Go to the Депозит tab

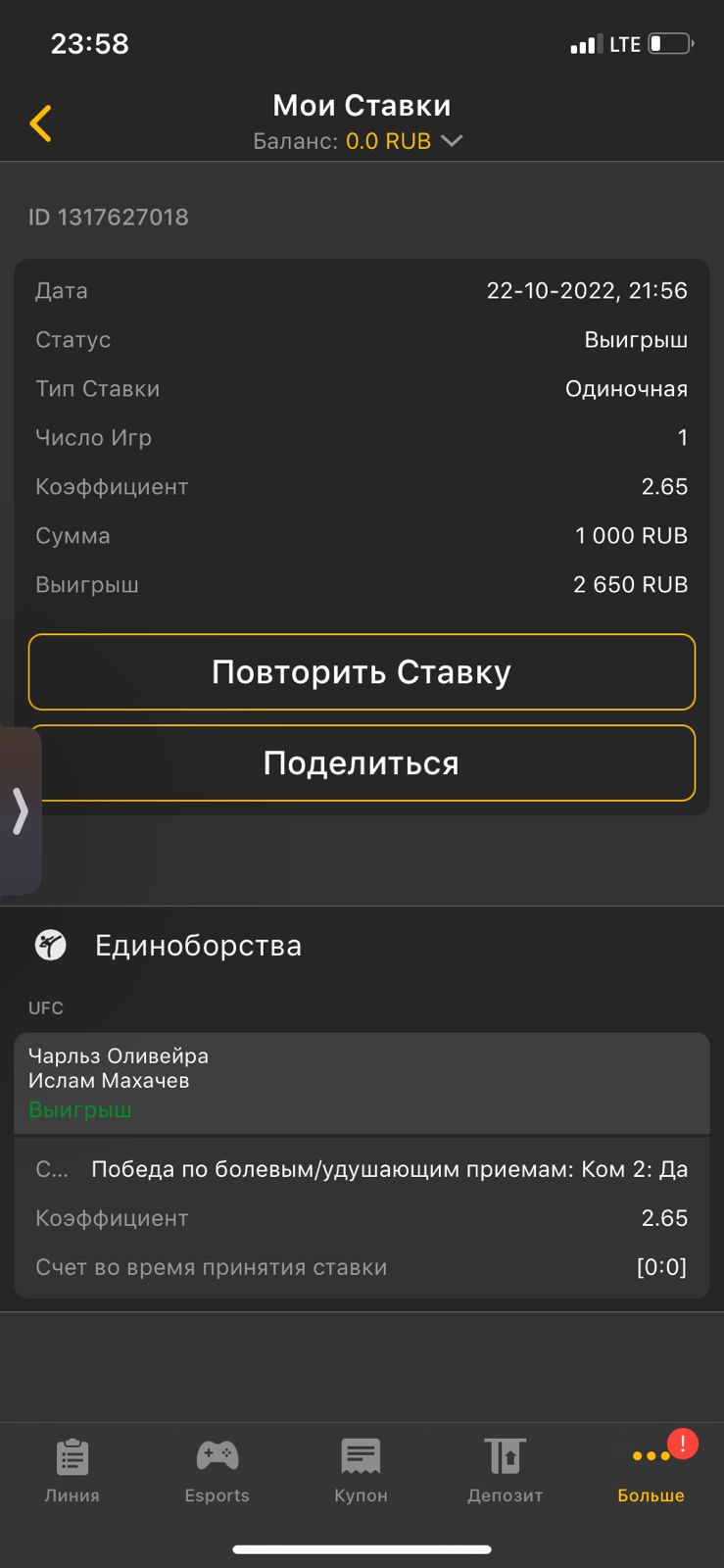point(505,1470)
